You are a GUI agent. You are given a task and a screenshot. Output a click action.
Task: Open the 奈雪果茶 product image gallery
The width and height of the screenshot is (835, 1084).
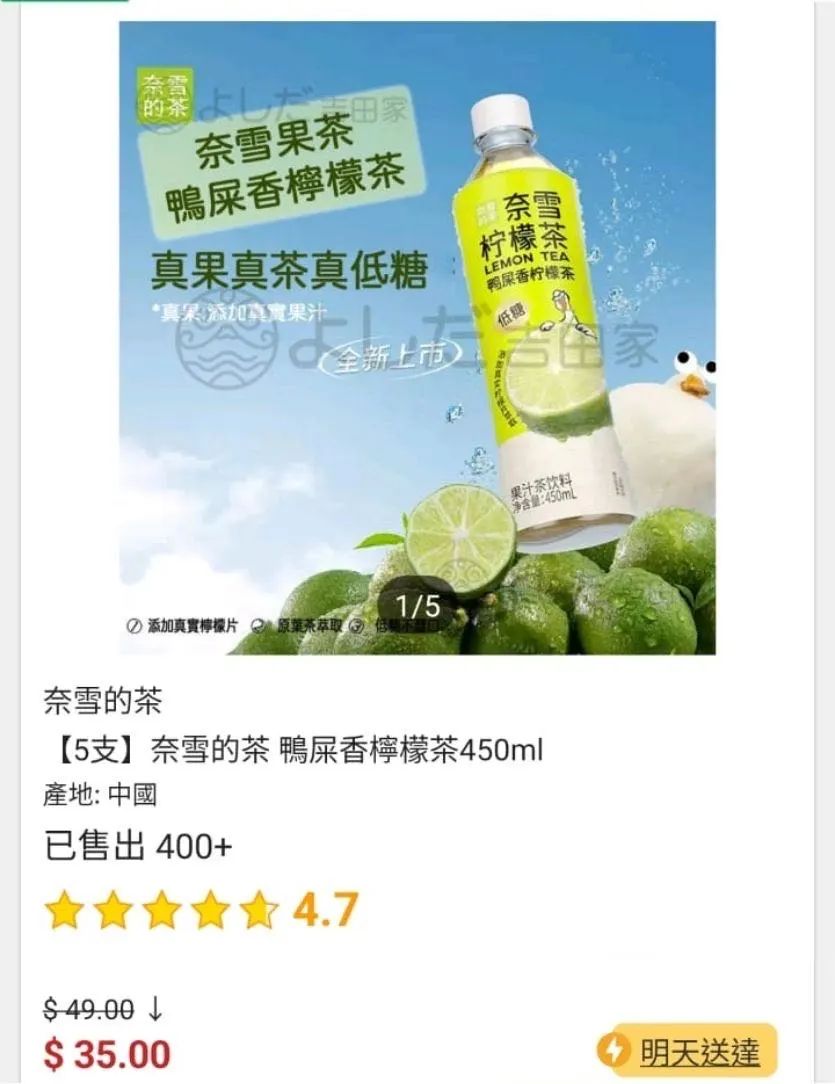[417, 338]
